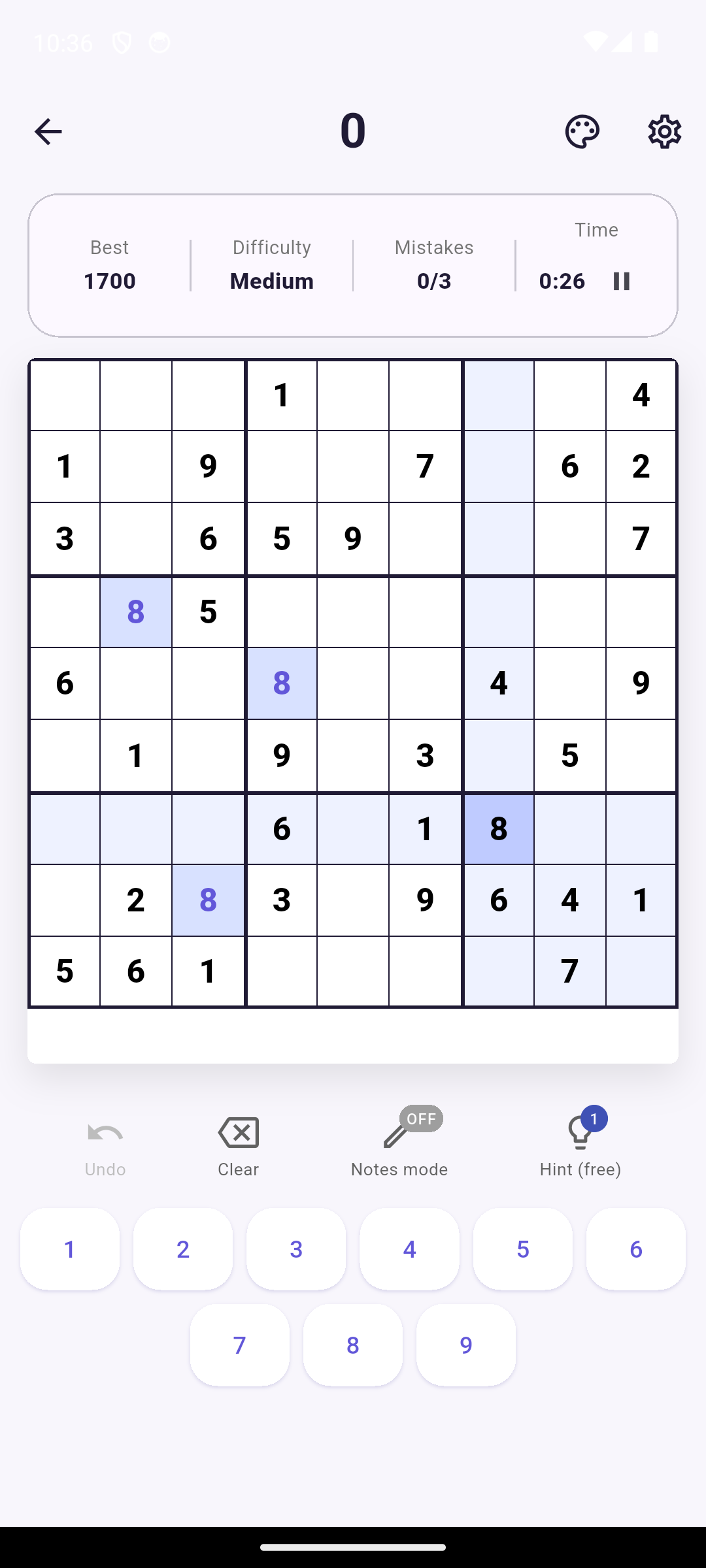Enter number 6 from the keypad

[x=636, y=1249]
